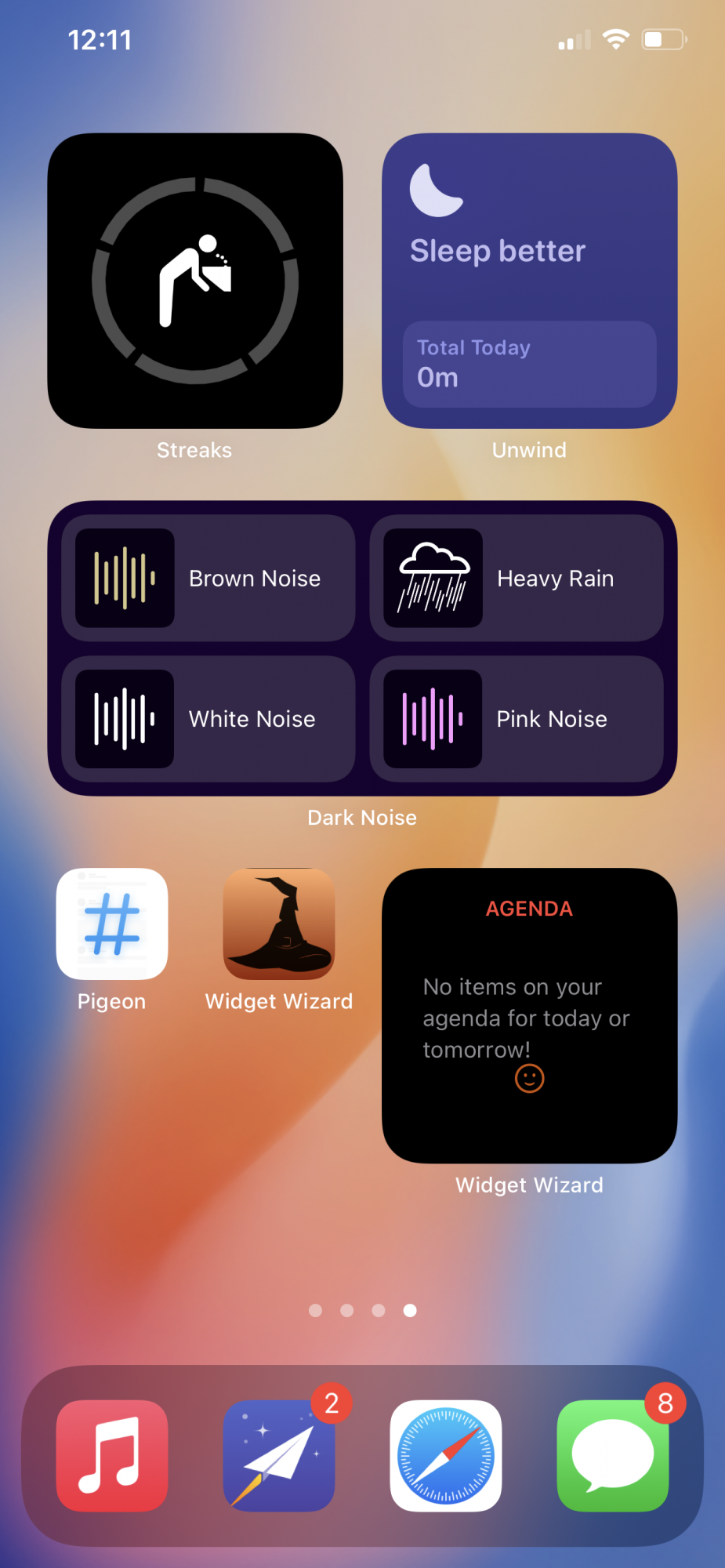
Task: Open the Music app in dock
Action: 112,1455
